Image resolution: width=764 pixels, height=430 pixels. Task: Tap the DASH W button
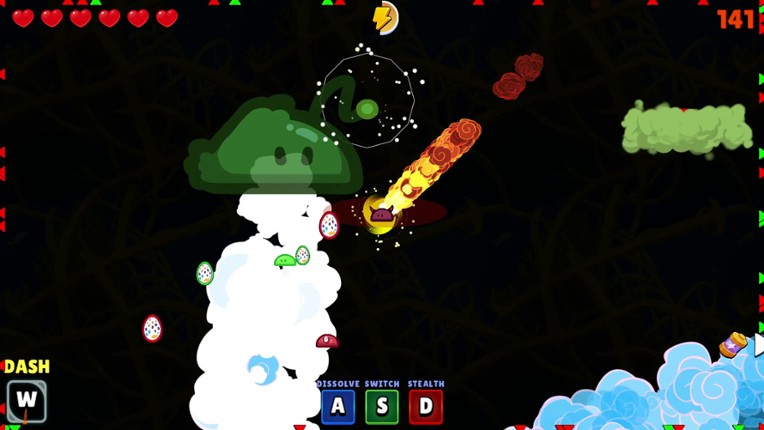[x=26, y=402]
